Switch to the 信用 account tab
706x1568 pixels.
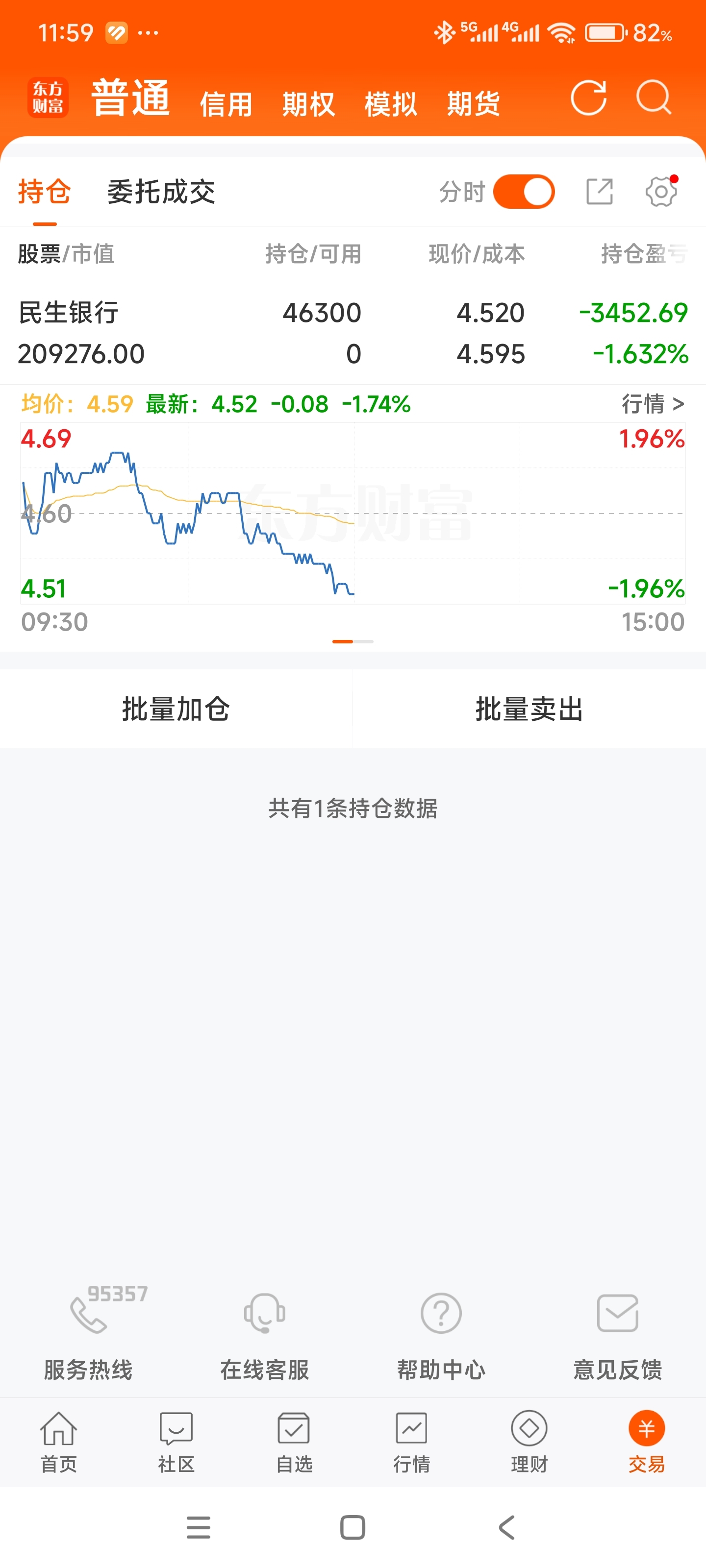[x=226, y=103]
